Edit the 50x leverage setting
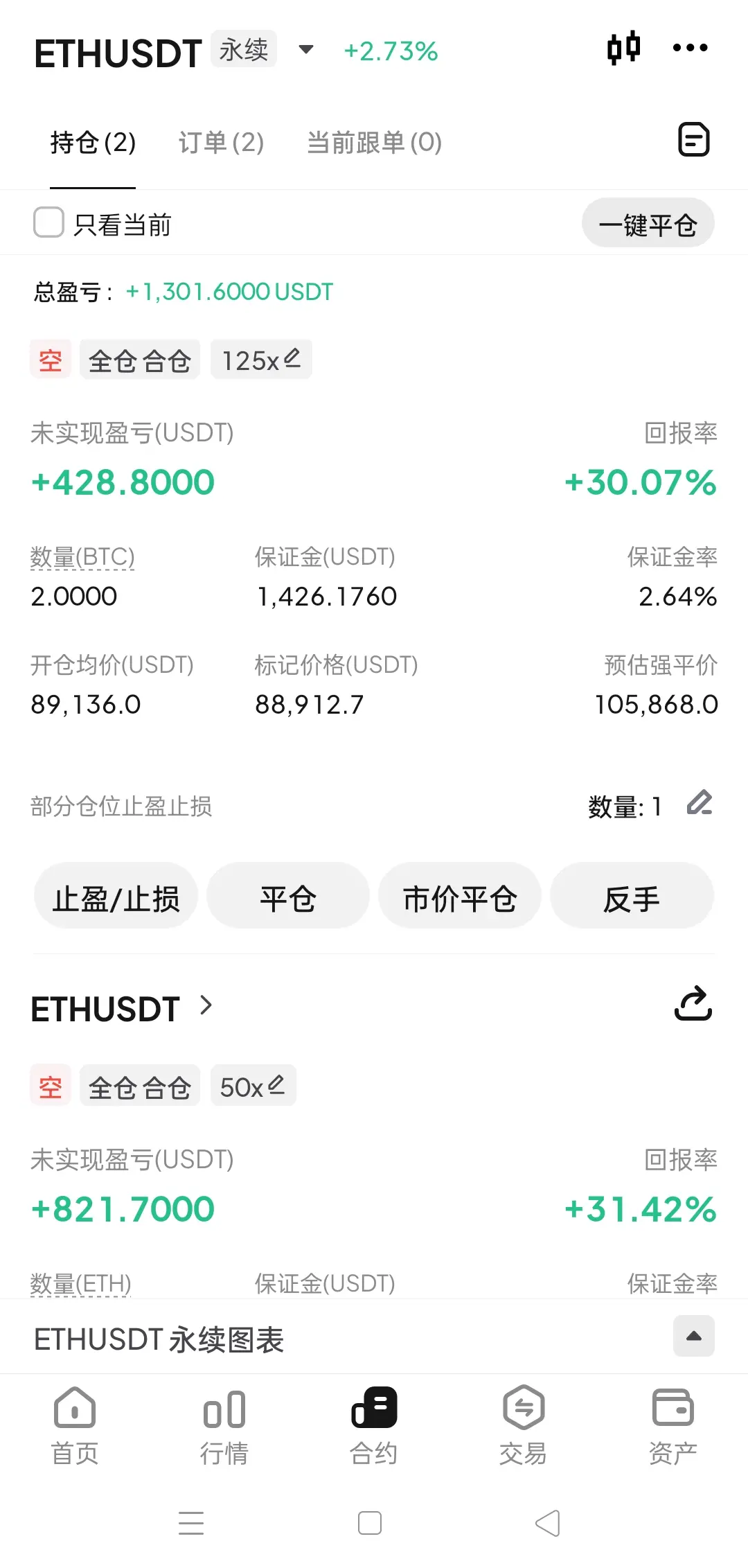The height and width of the screenshot is (1568, 748). [253, 1086]
